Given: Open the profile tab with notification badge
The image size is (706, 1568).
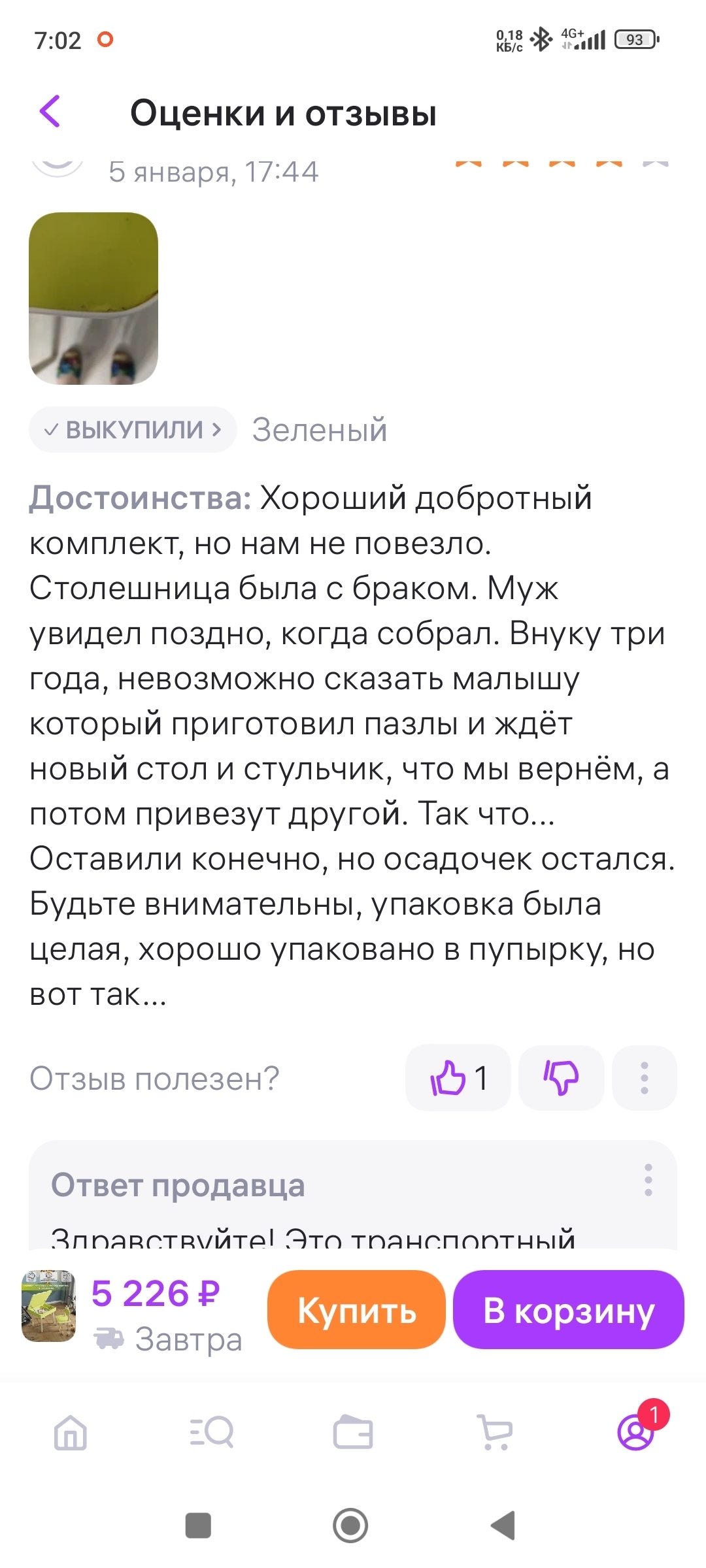Looking at the screenshot, I should 635,1432.
